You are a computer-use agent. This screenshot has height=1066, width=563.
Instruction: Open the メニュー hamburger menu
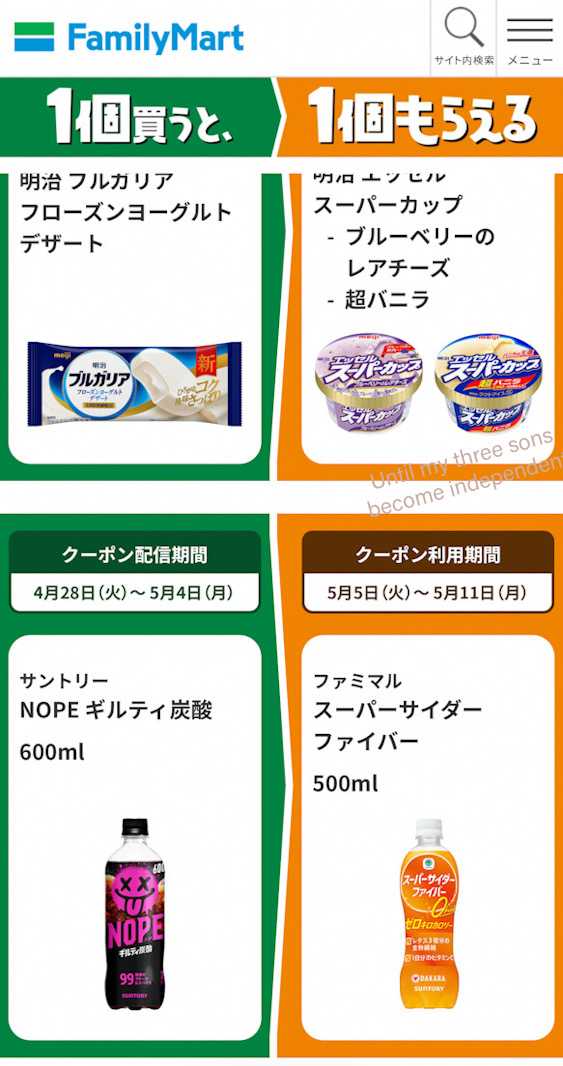530,38
